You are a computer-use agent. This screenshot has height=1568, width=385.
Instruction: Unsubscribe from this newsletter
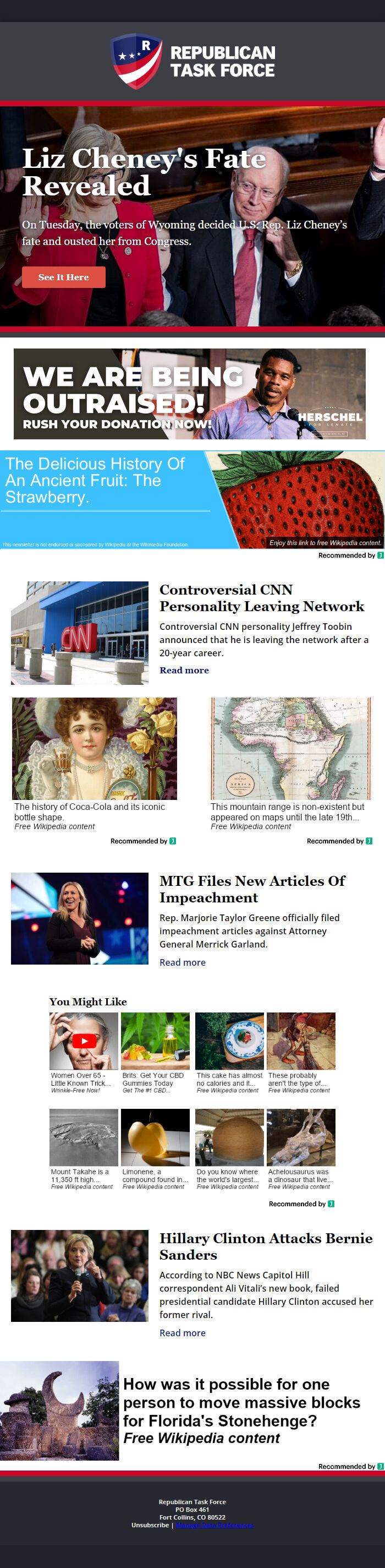[x=150, y=1525]
